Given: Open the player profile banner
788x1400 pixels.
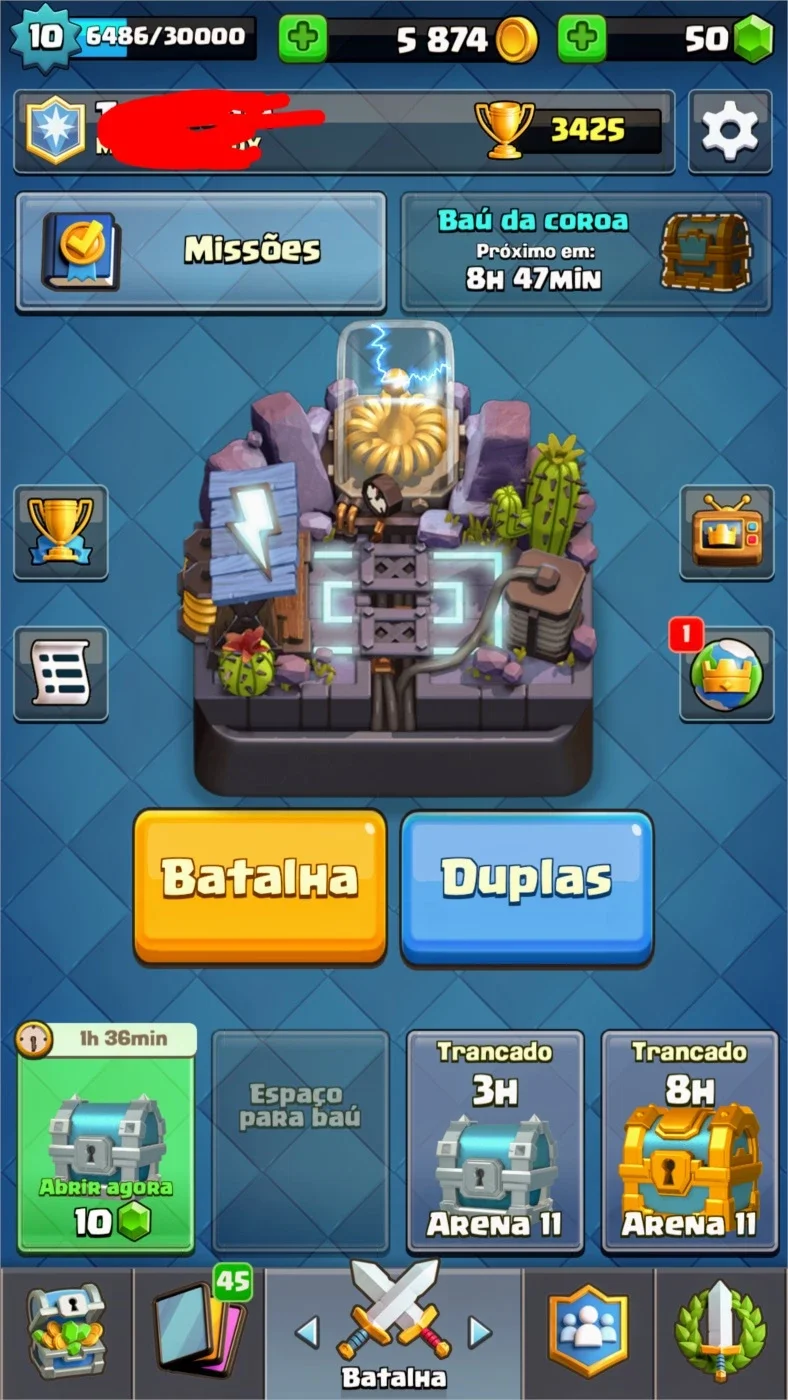Looking at the screenshot, I should (x=344, y=131).
